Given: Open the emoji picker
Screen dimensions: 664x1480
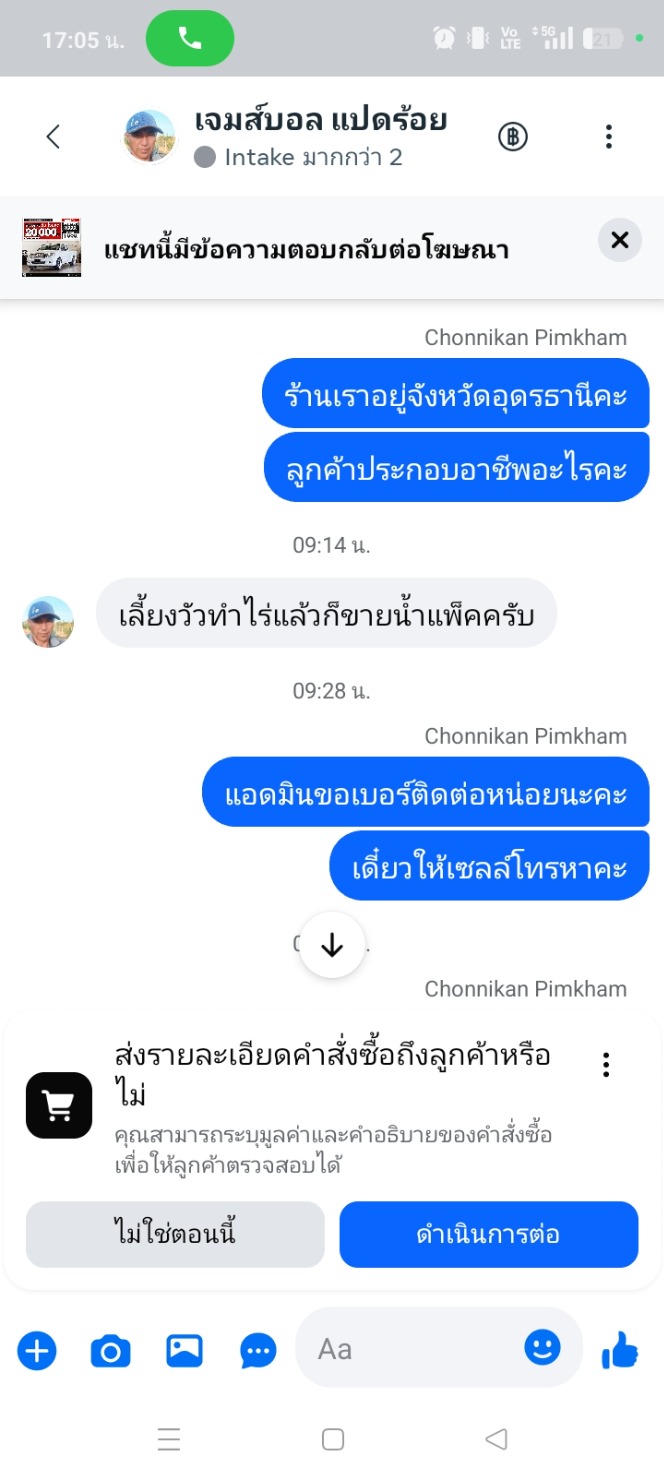Looking at the screenshot, I should pyautogui.click(x=542, y=1348).
